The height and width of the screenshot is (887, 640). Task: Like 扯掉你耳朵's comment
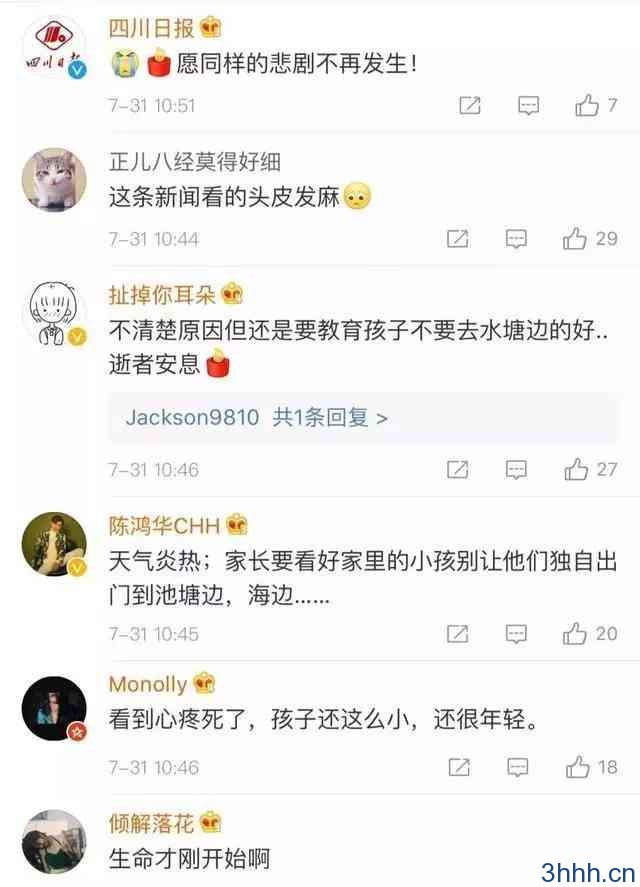click(x=575, y=469)
